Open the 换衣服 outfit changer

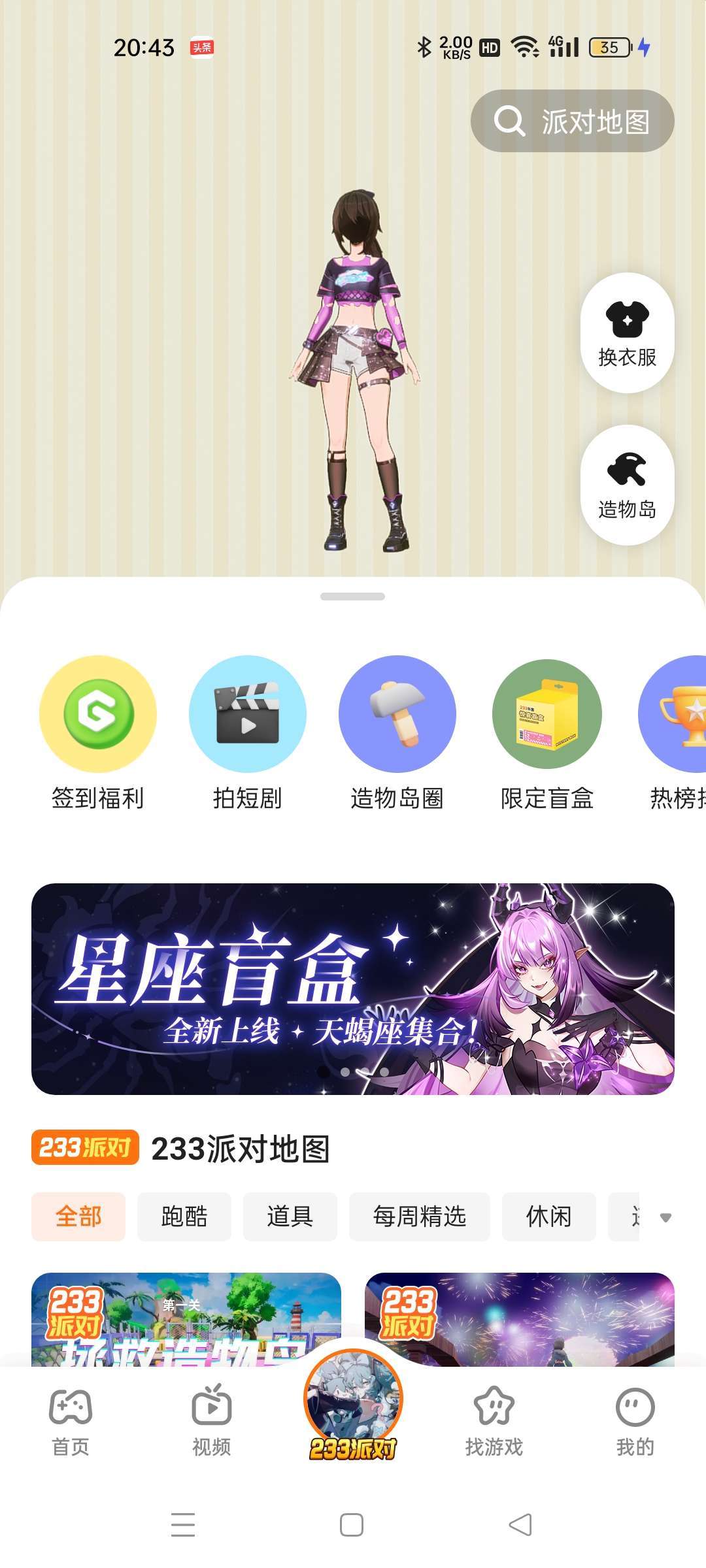pos(627,333)
